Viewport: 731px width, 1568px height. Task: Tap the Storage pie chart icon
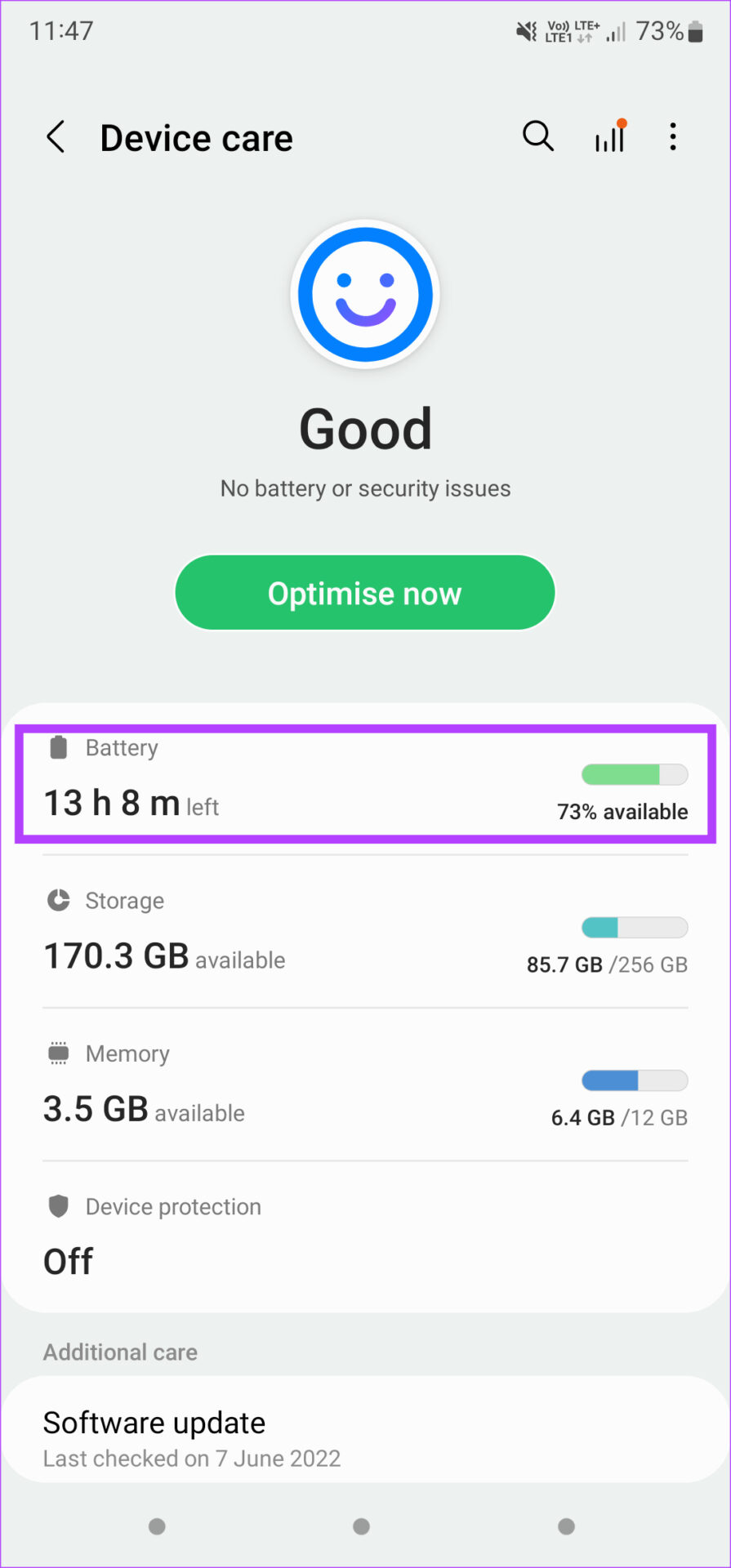[x=57, y=899]
